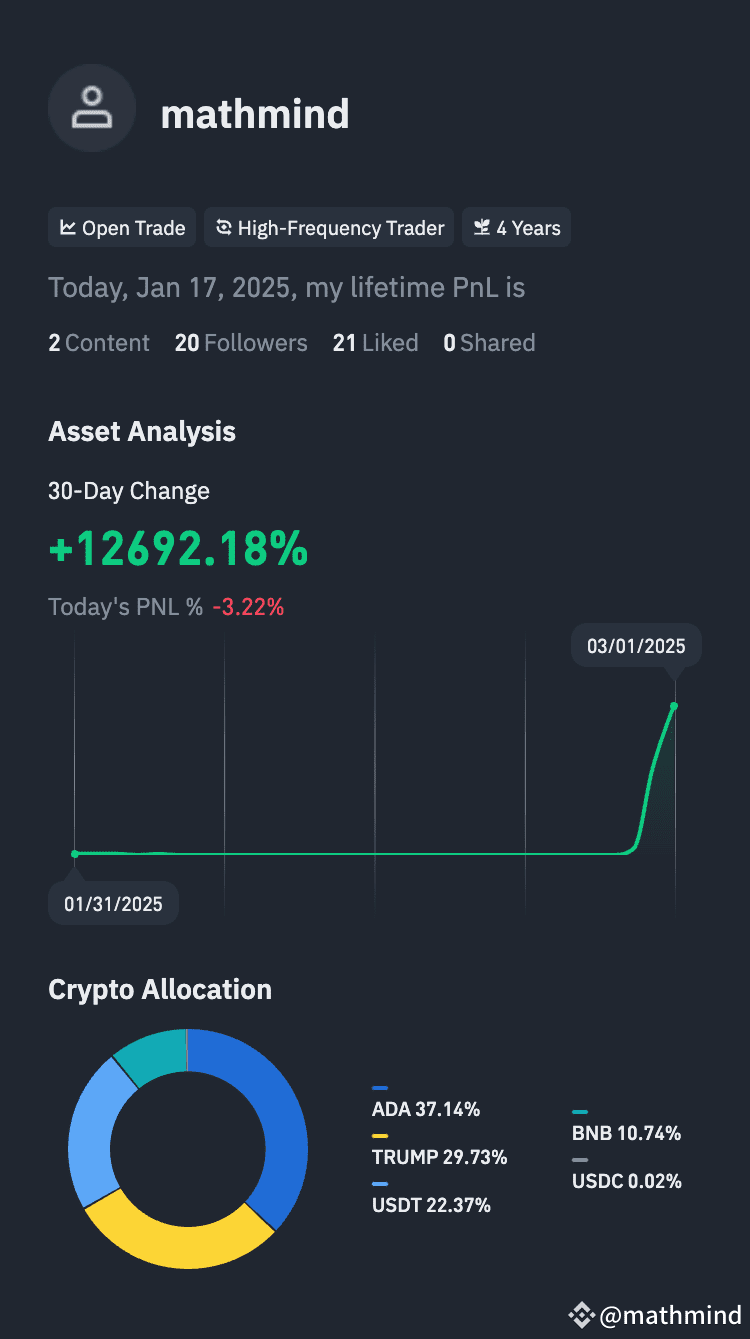Toggle the Open Trade badge
Screen dimensions: 750x1339
click(x=121, y=227)
